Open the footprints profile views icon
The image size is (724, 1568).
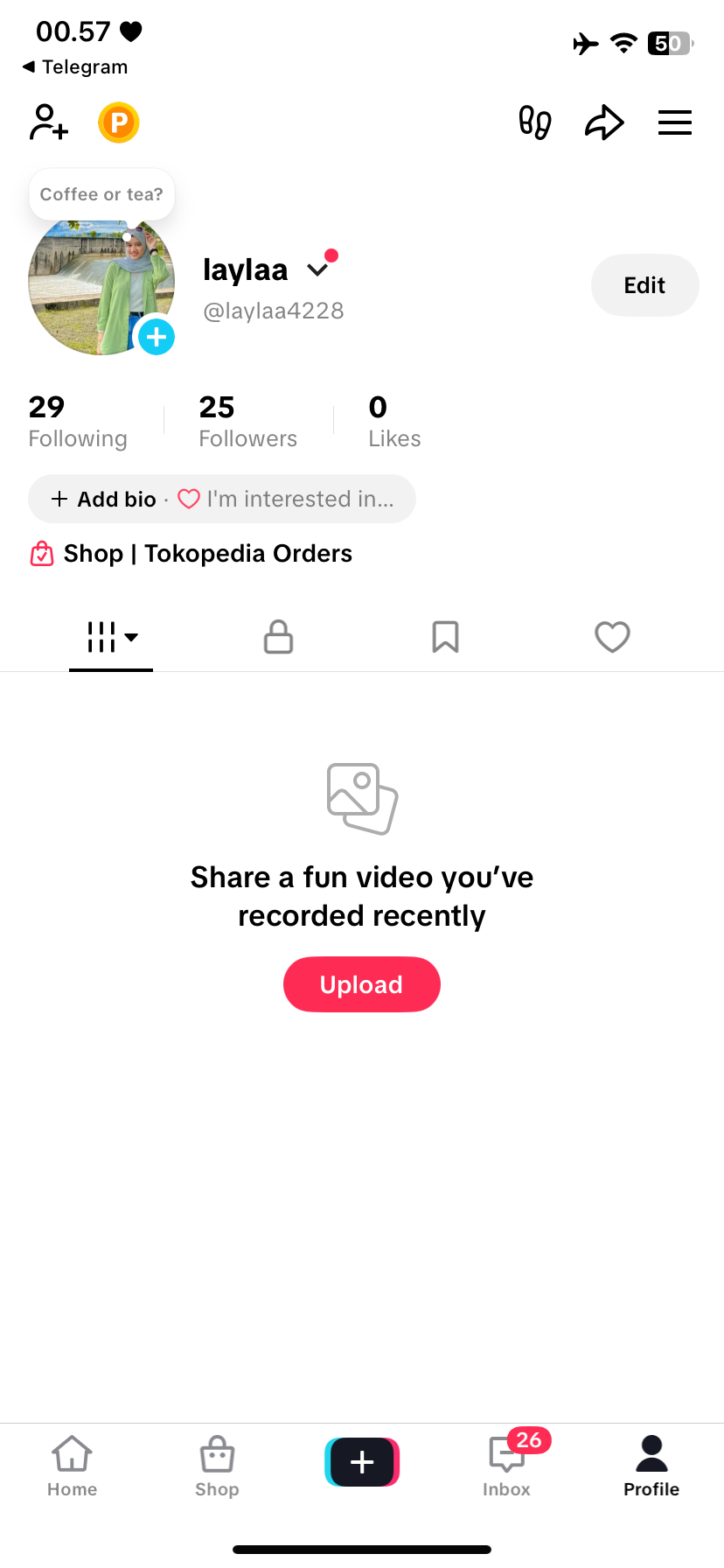tap(535, 122)
